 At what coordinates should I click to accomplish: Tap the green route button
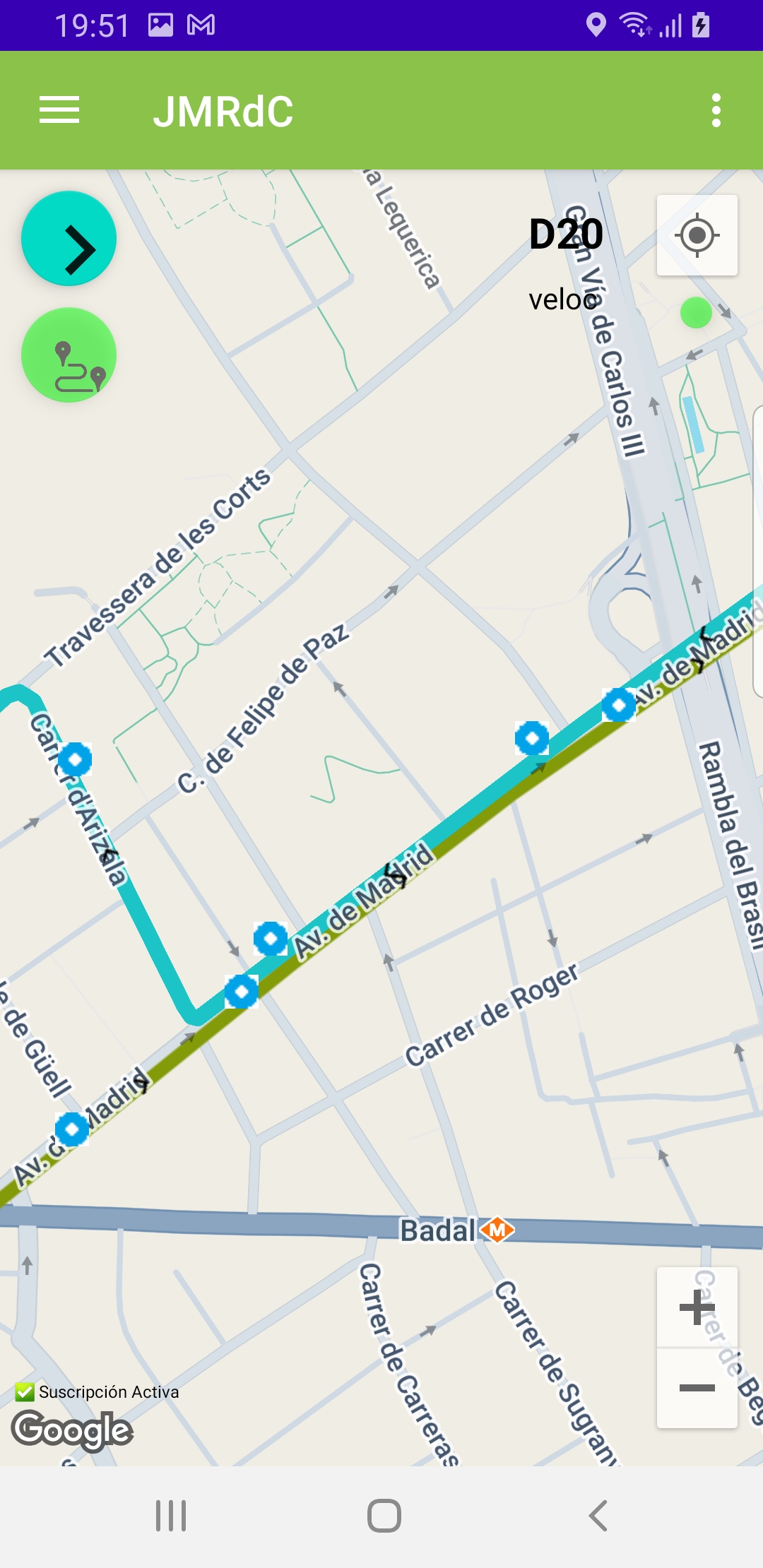[69, 355]
